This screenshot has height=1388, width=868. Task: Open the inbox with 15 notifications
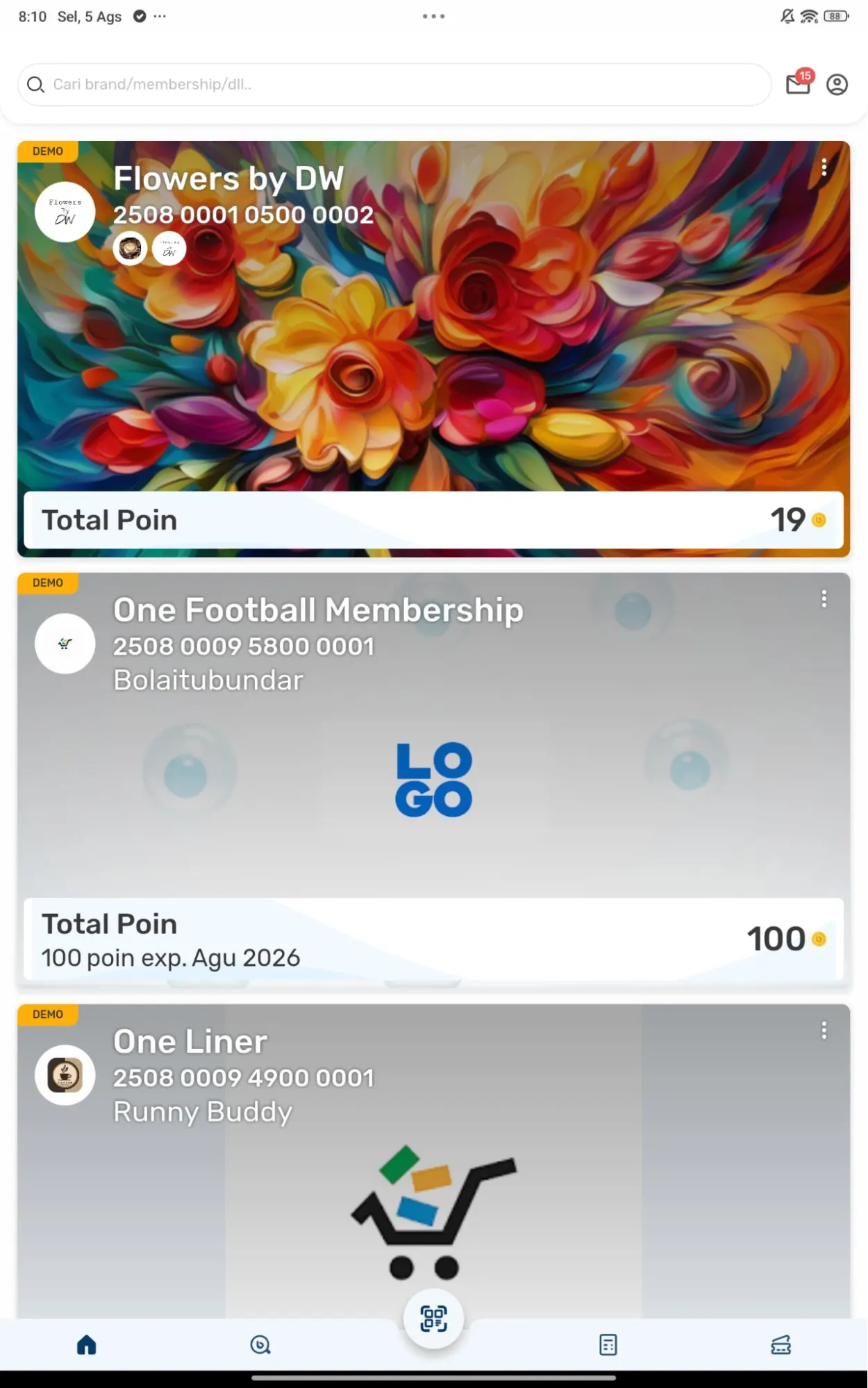click(x=798, y=84)
